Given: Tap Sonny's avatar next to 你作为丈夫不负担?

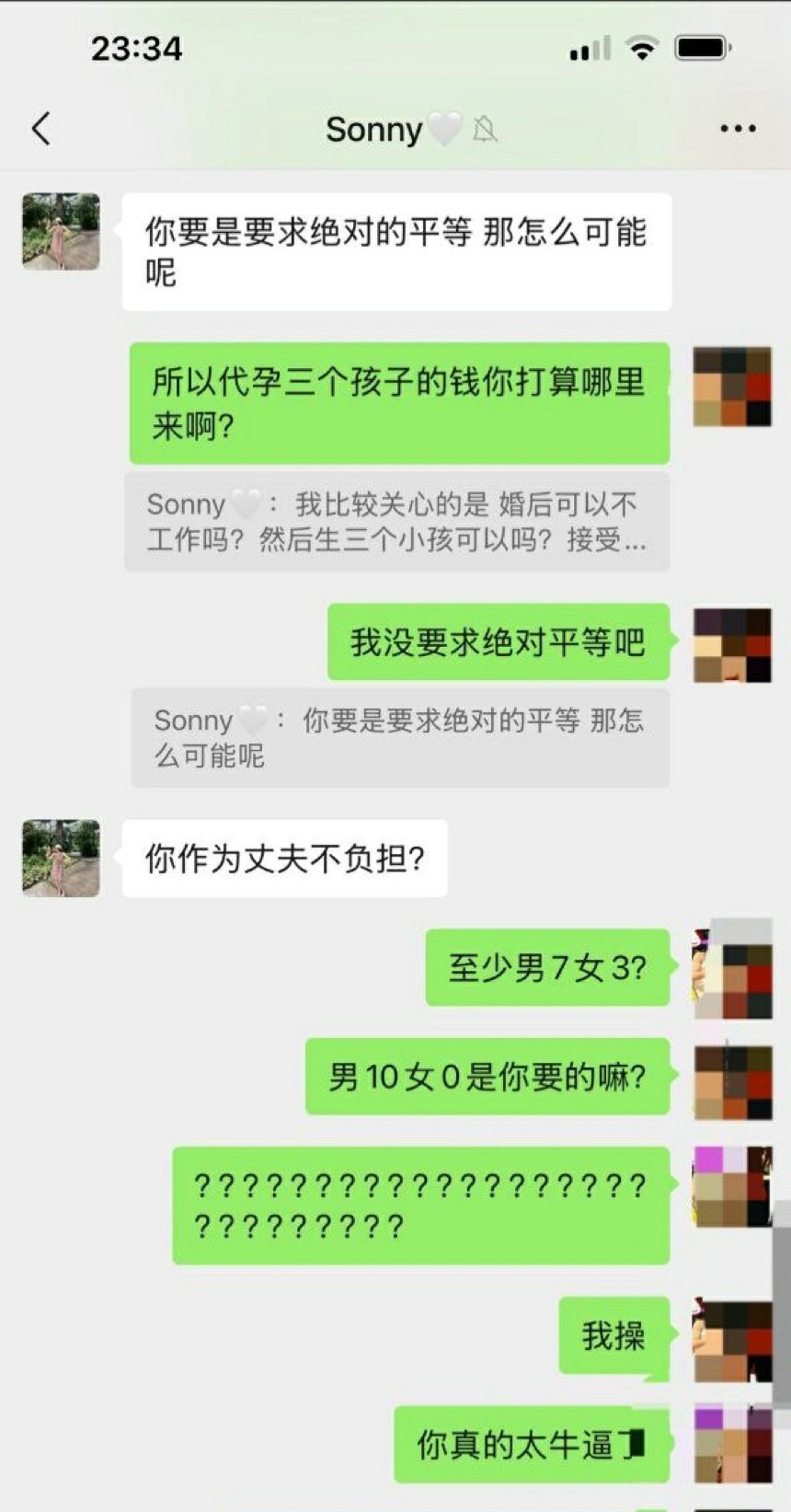Looking at the screenshot, I should pos(61,858).
